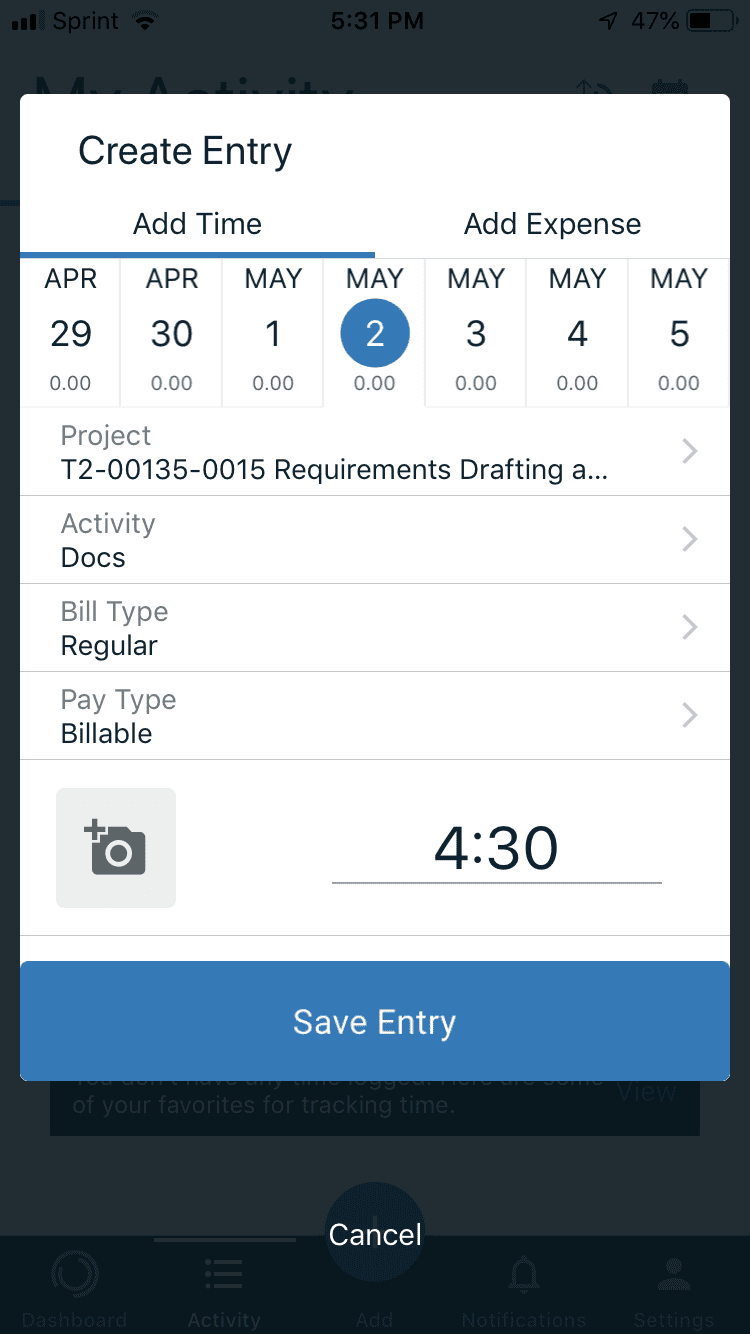Attach a photo with the camera icon
The width and height of the screenshot is (750, 1334).
click(116, 848)
